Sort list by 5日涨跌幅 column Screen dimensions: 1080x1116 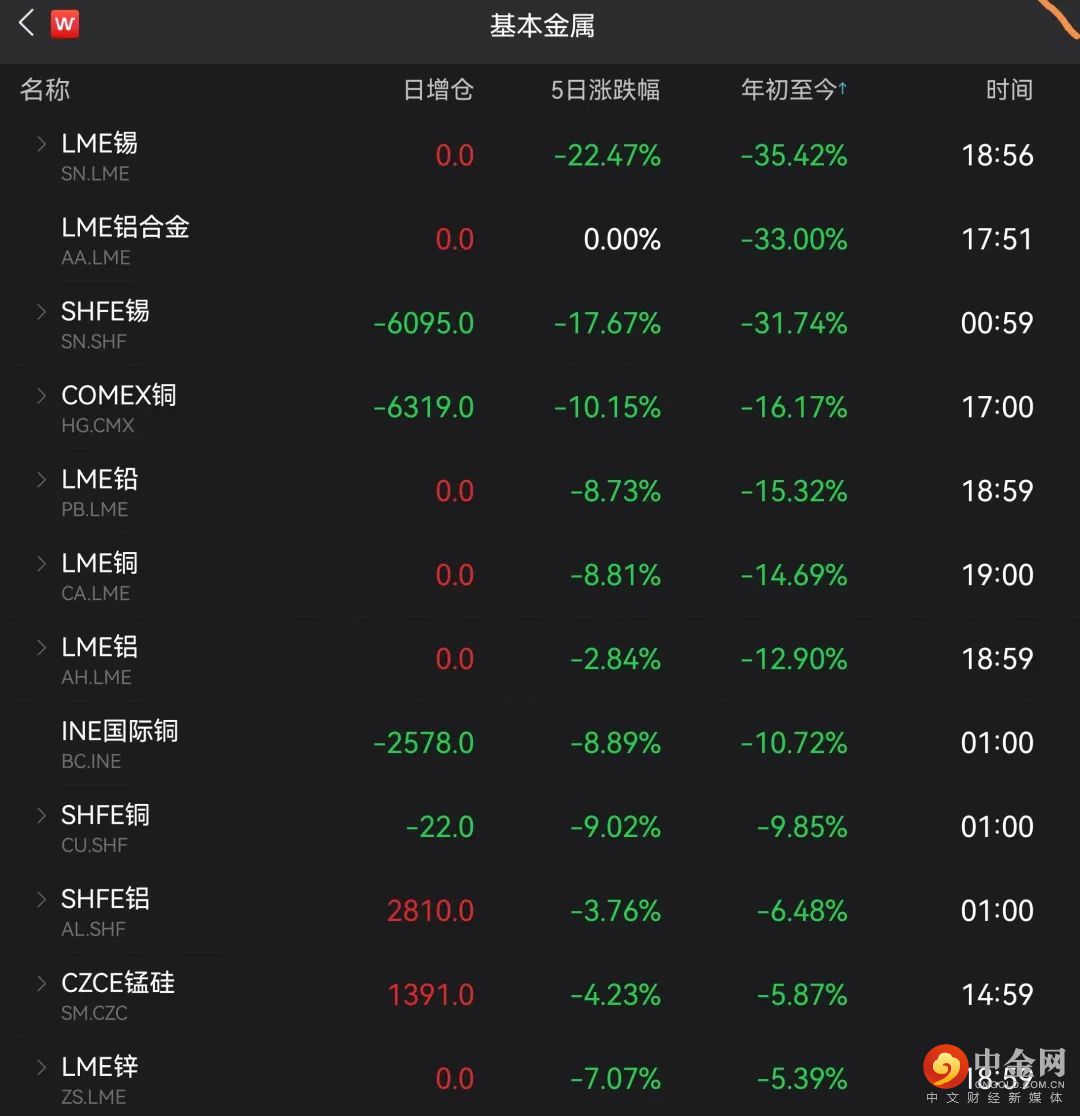(605, 90)
